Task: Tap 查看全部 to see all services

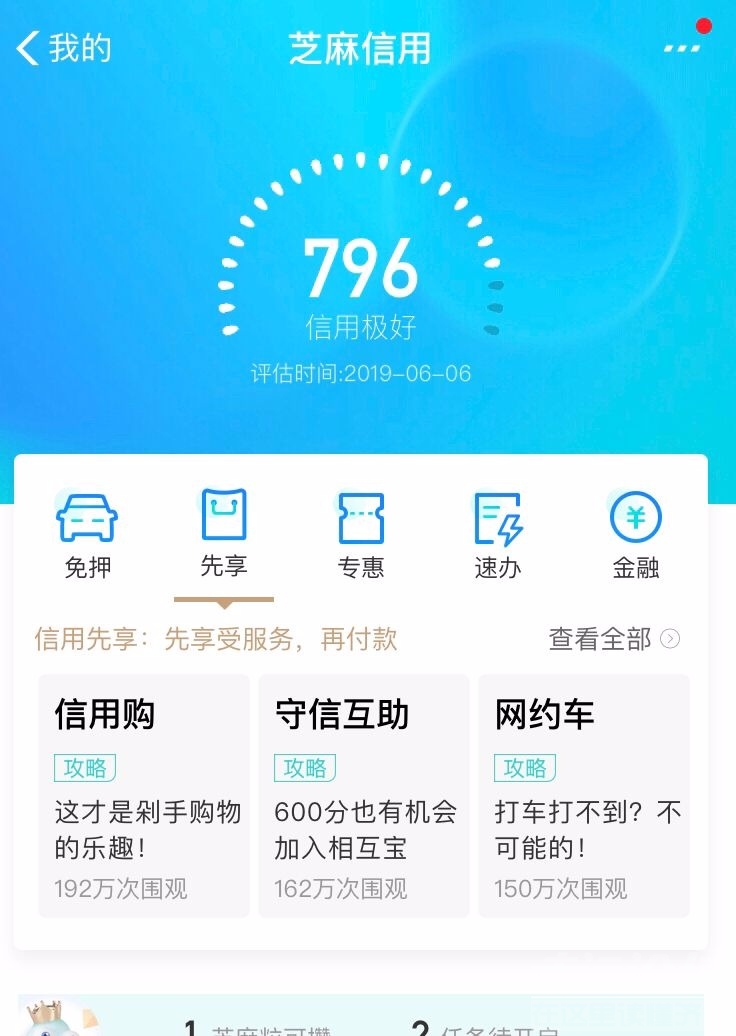Action: click(613, 639)
